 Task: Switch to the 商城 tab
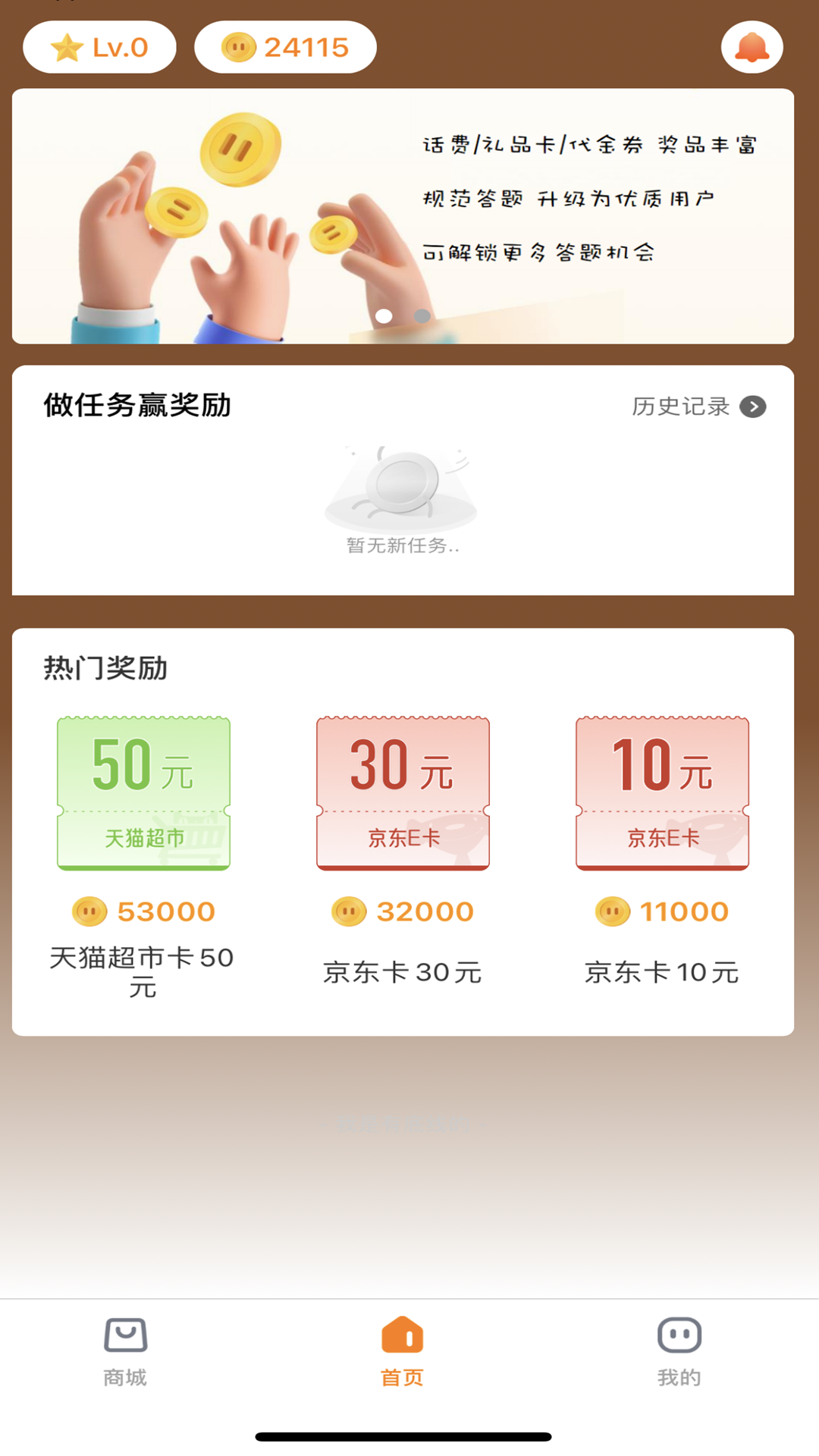tap(125, 1351)
